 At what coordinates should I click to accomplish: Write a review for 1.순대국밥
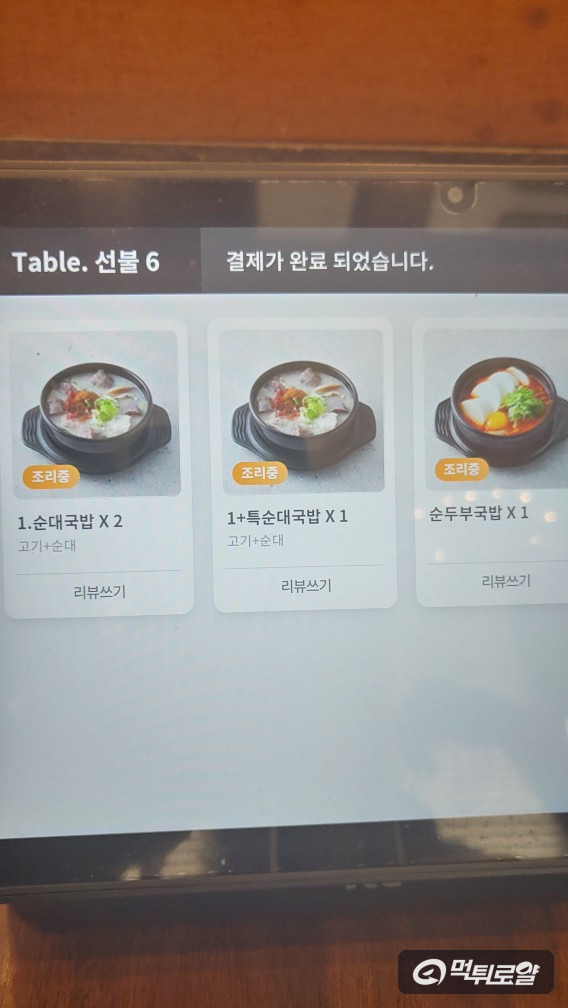click(100, 592)
